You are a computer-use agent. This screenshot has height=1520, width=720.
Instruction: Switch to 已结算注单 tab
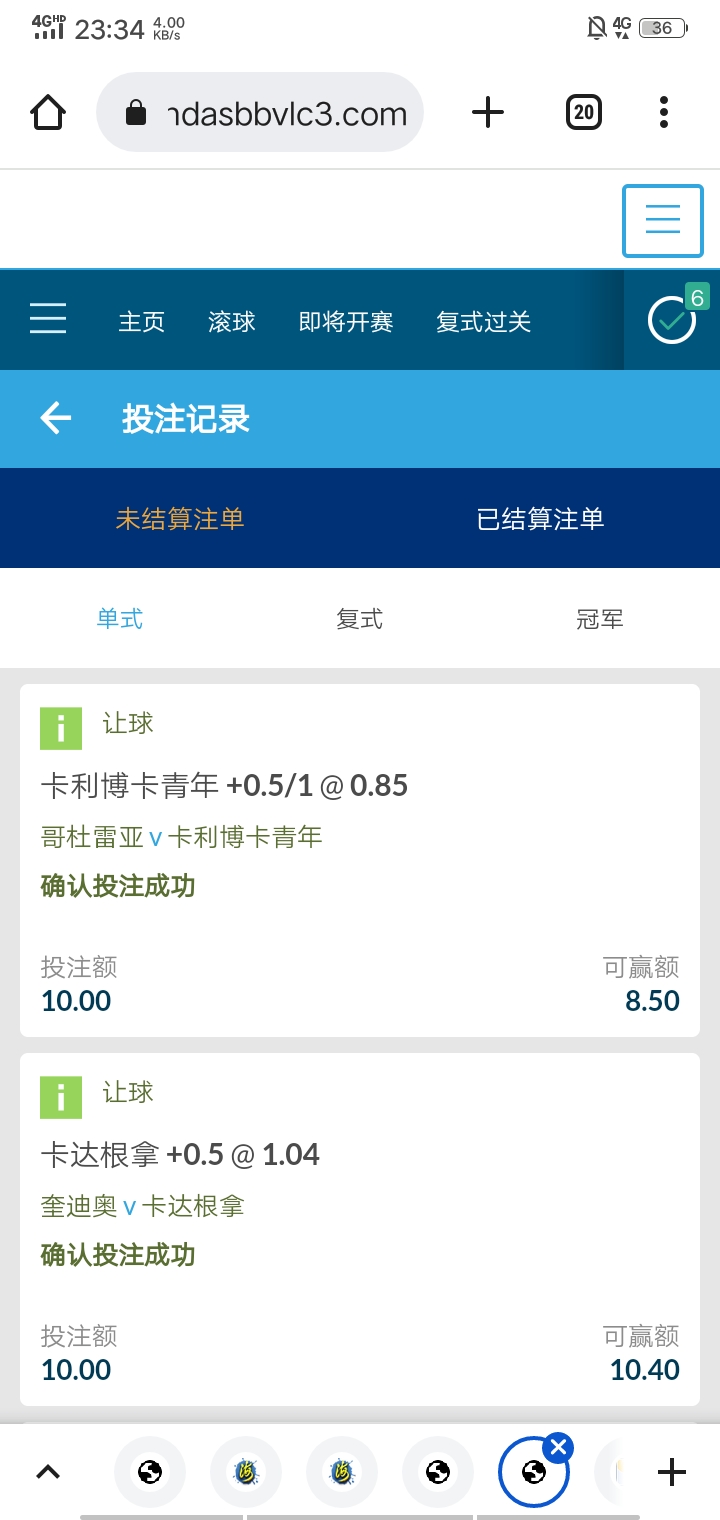point(540,519)
